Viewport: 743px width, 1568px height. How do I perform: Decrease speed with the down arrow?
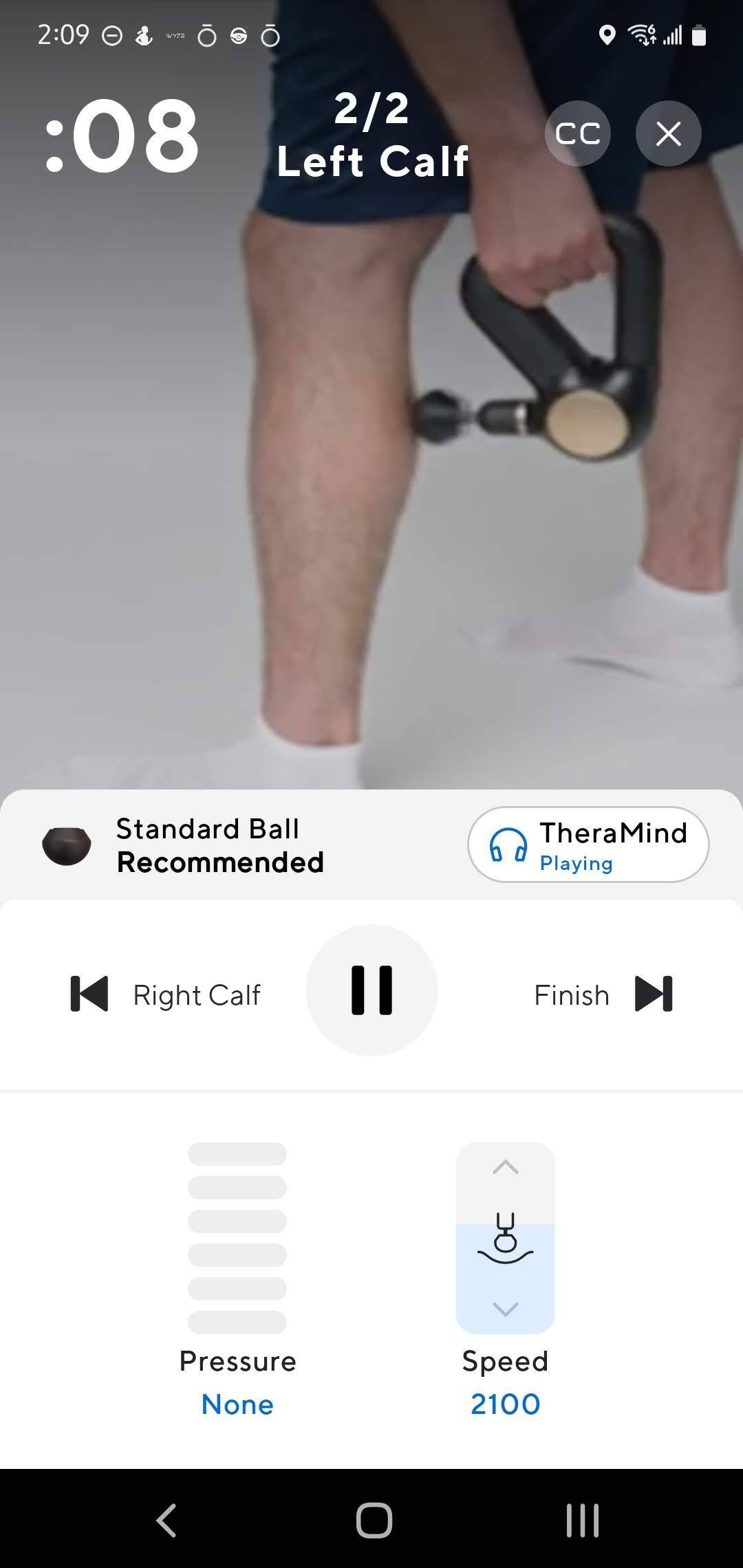click(506, 1309)
